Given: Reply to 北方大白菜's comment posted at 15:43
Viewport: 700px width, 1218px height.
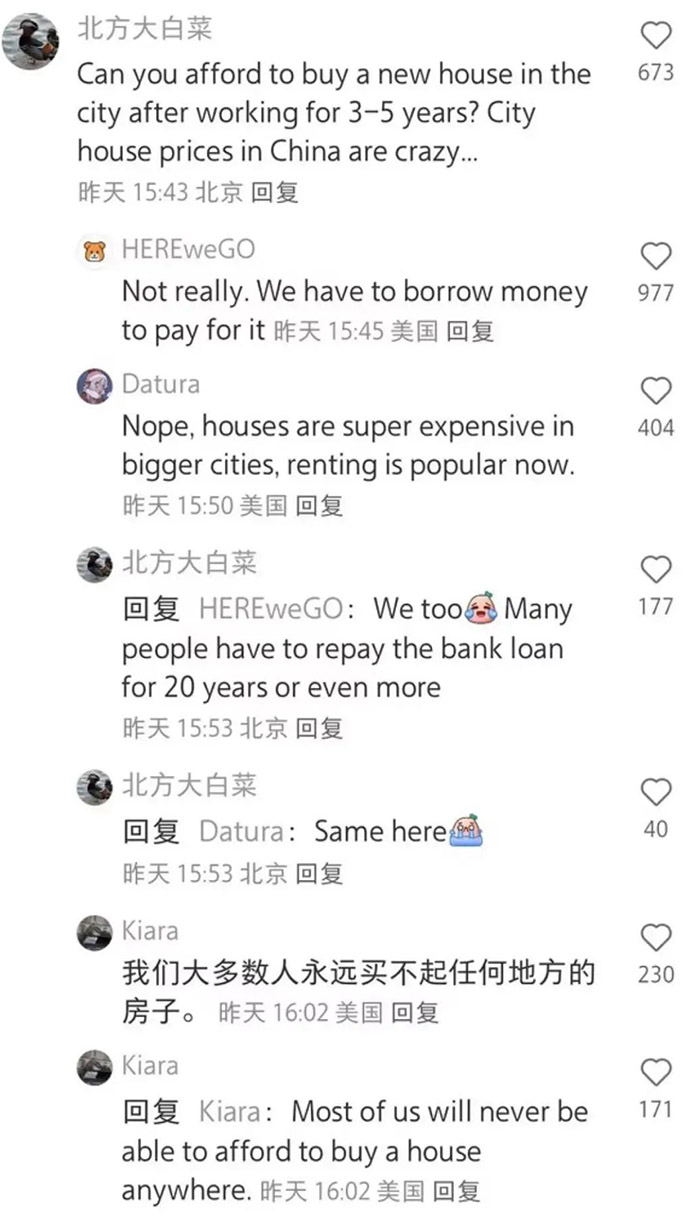Looking at the screenshot, I should [274, 192].
